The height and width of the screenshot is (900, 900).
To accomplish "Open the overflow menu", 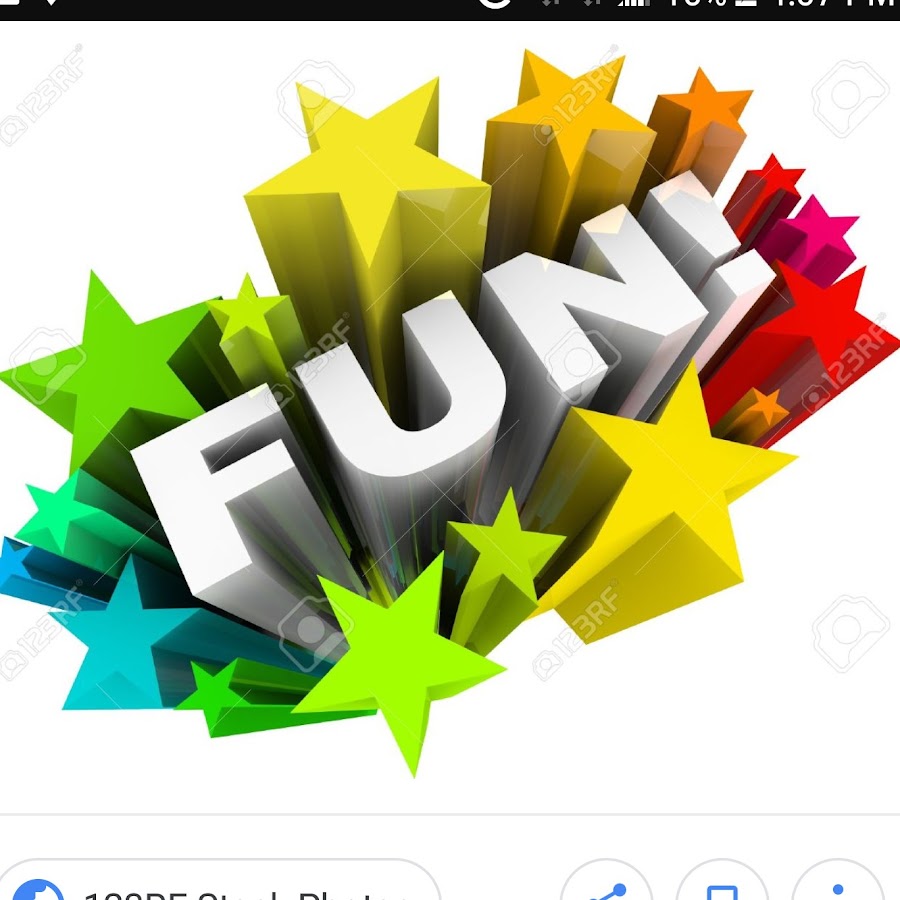I will click(x=838, y=886).
